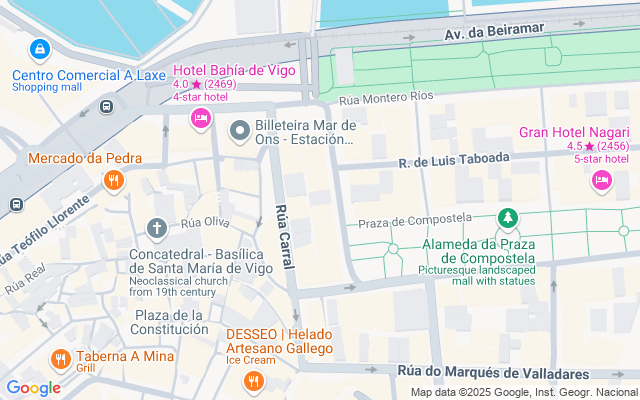The height and width of the screenshot is (400, 640).
Task: Open the Centro Comercial A Laxe shopping pin
Action: coord(39,48)
